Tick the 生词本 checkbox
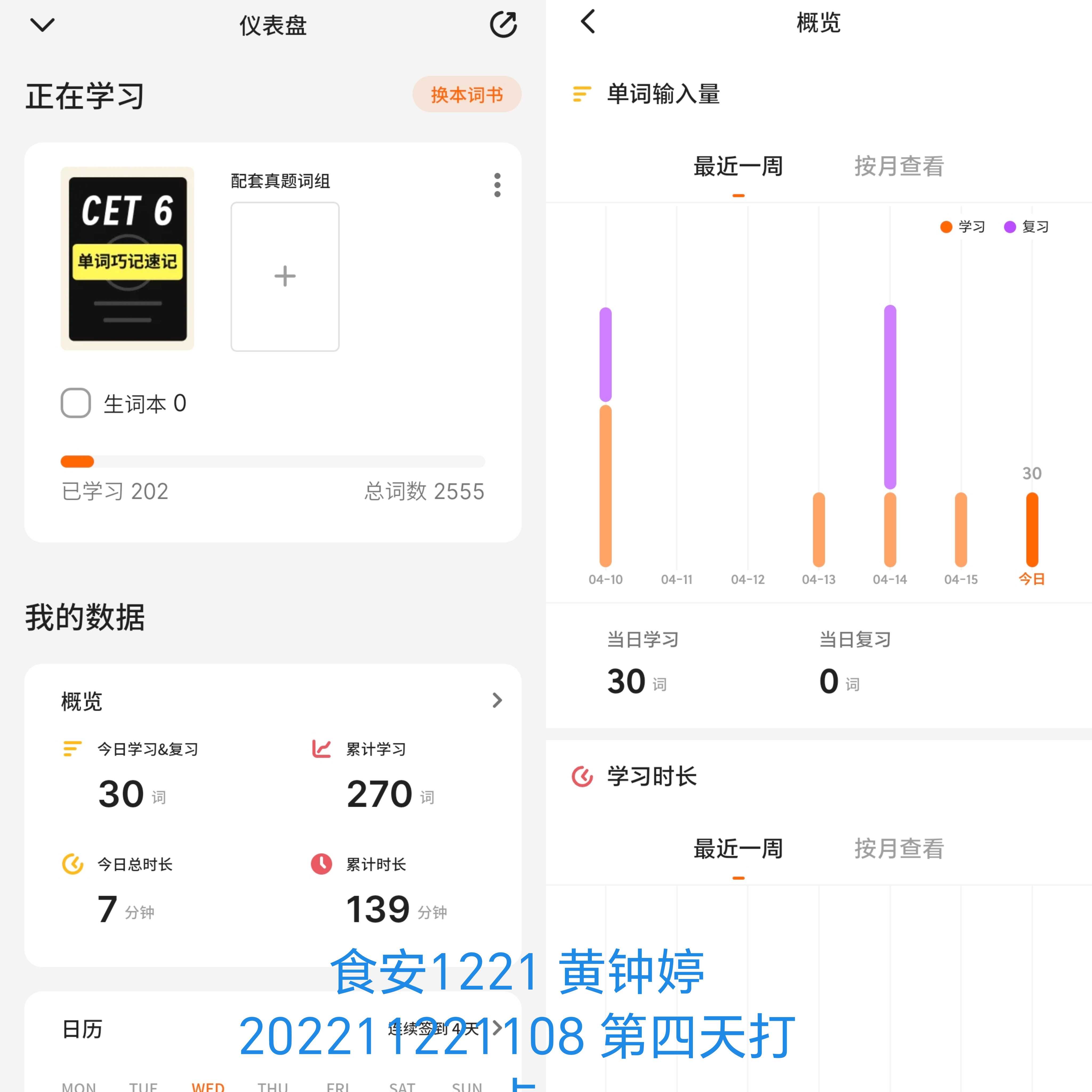Viewport: 1092px width, 1092px height. (76, 403)
